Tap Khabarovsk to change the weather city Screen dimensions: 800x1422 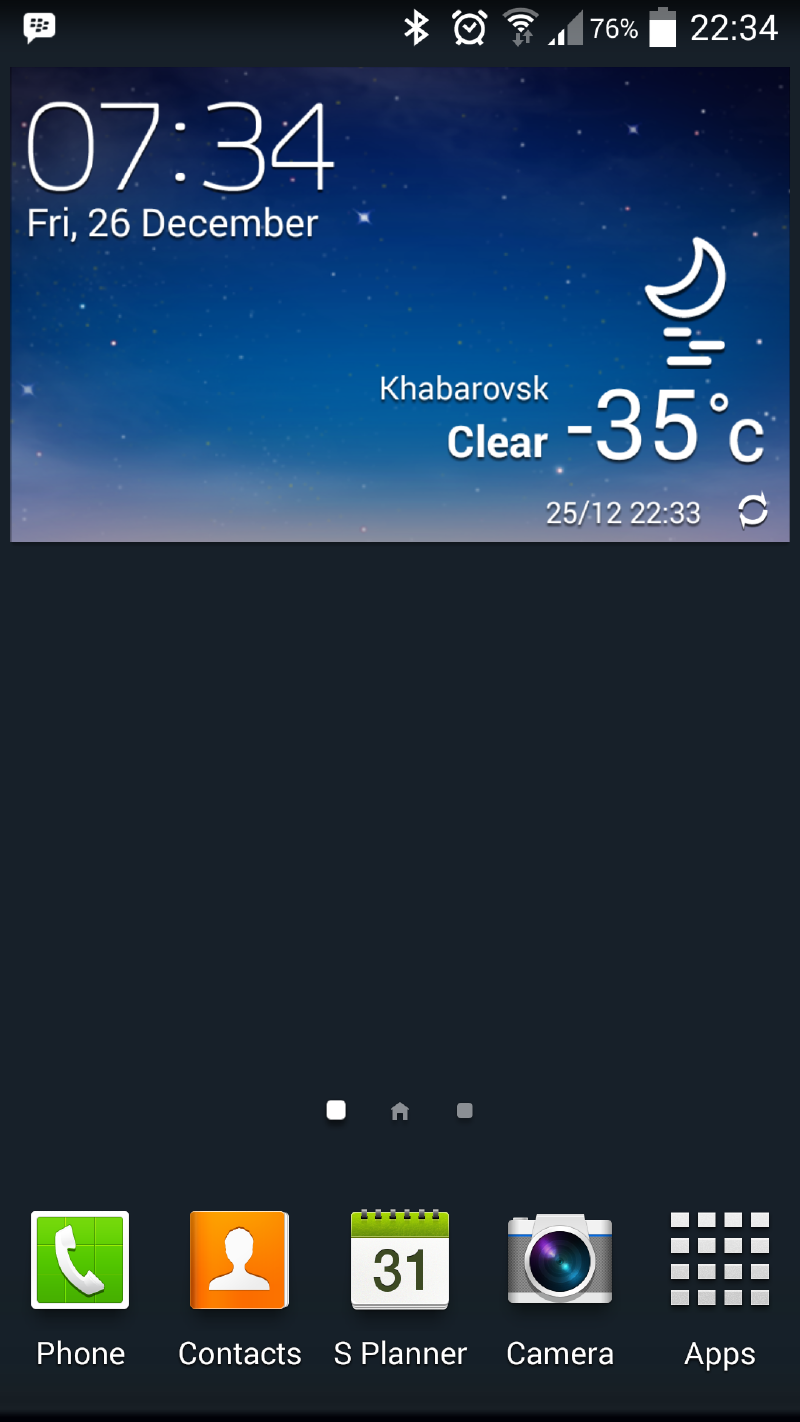[464, 388]
